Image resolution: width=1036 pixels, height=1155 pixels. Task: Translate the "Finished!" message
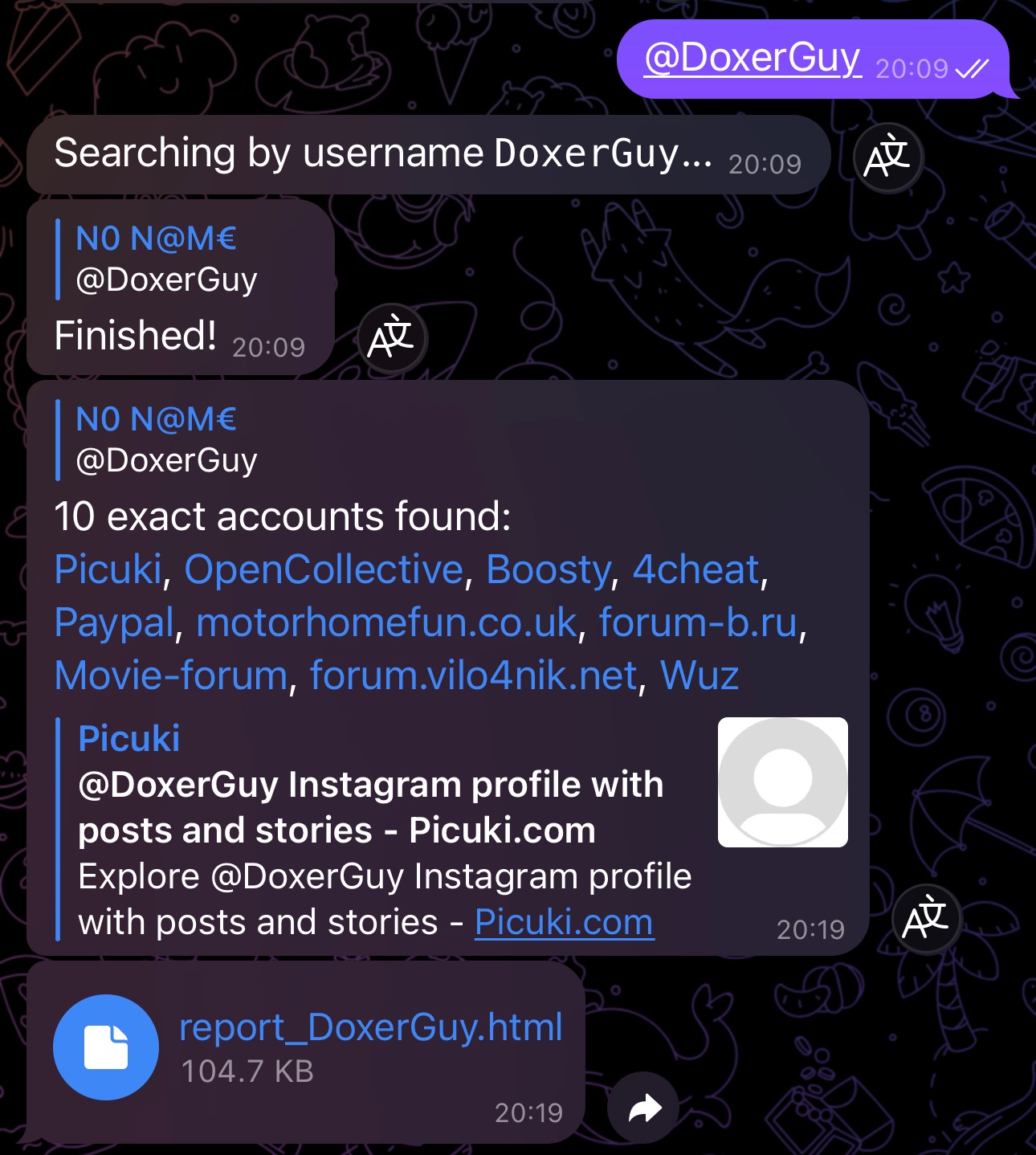(x=391, y=339)
